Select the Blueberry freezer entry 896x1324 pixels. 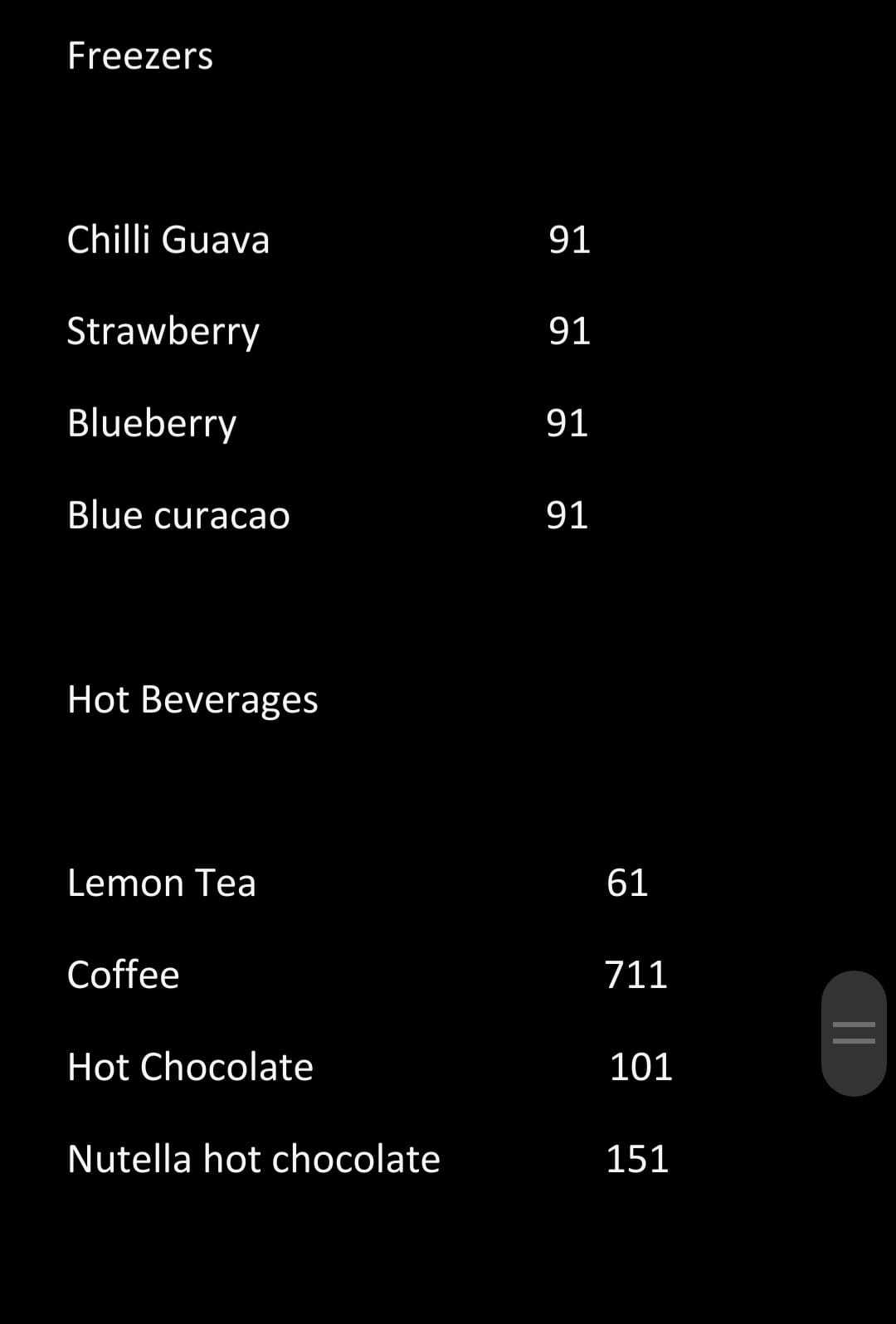[x=153, y=423]
